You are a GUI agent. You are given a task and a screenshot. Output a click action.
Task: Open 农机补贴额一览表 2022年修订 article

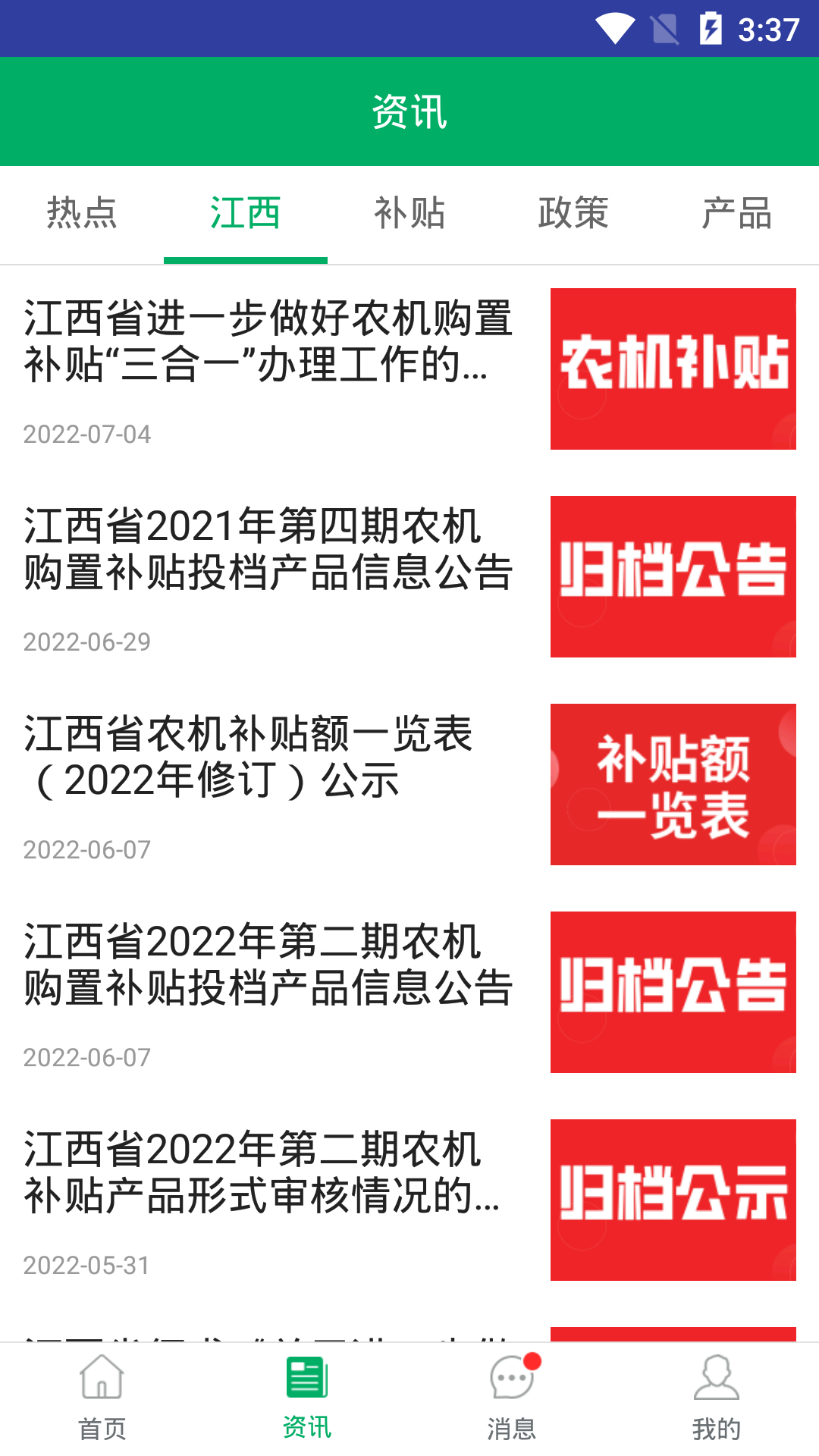[x=409, y=785]
